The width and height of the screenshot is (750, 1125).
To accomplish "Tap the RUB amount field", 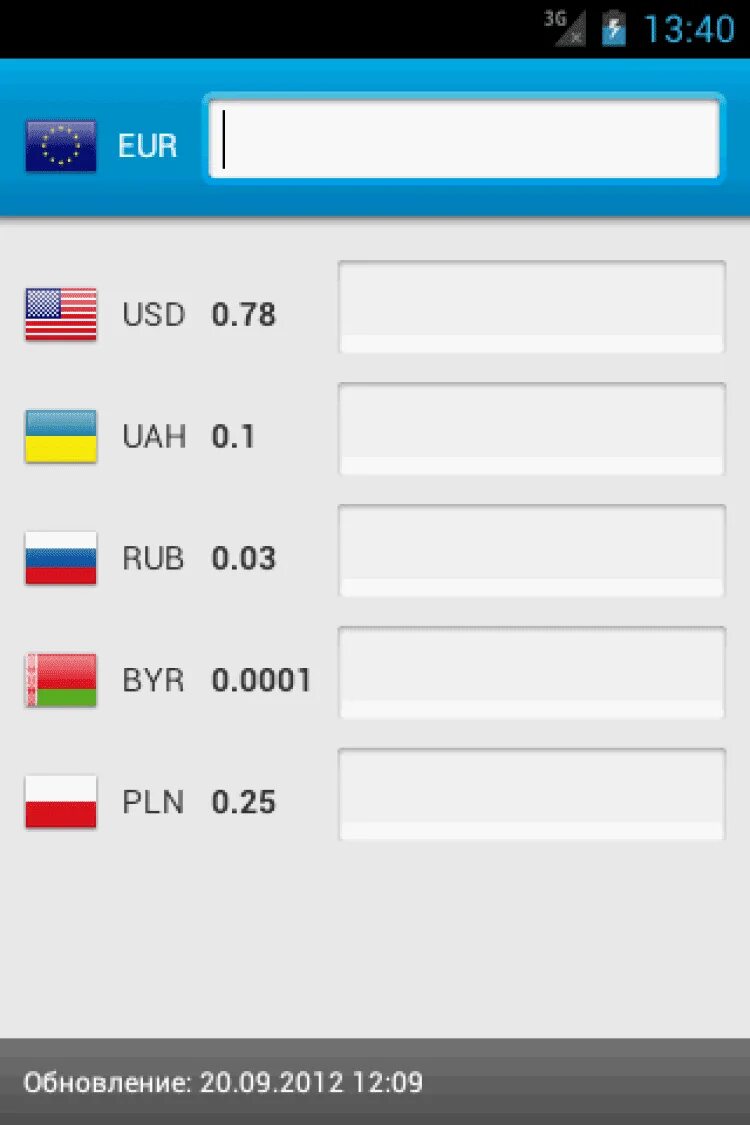I will (531, 551).
